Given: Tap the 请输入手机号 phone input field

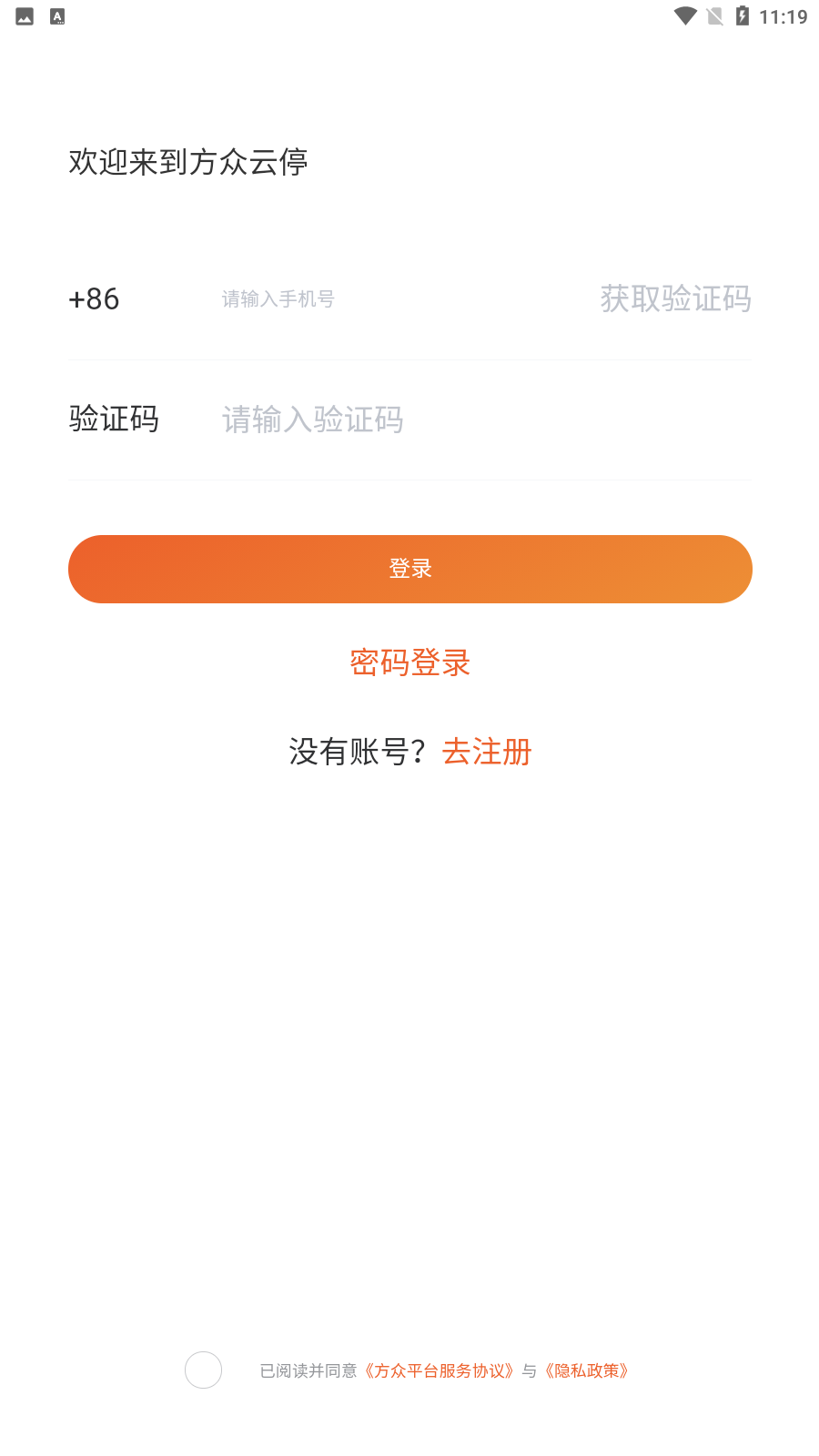Looking at the screenshot, I should (364, 299).
